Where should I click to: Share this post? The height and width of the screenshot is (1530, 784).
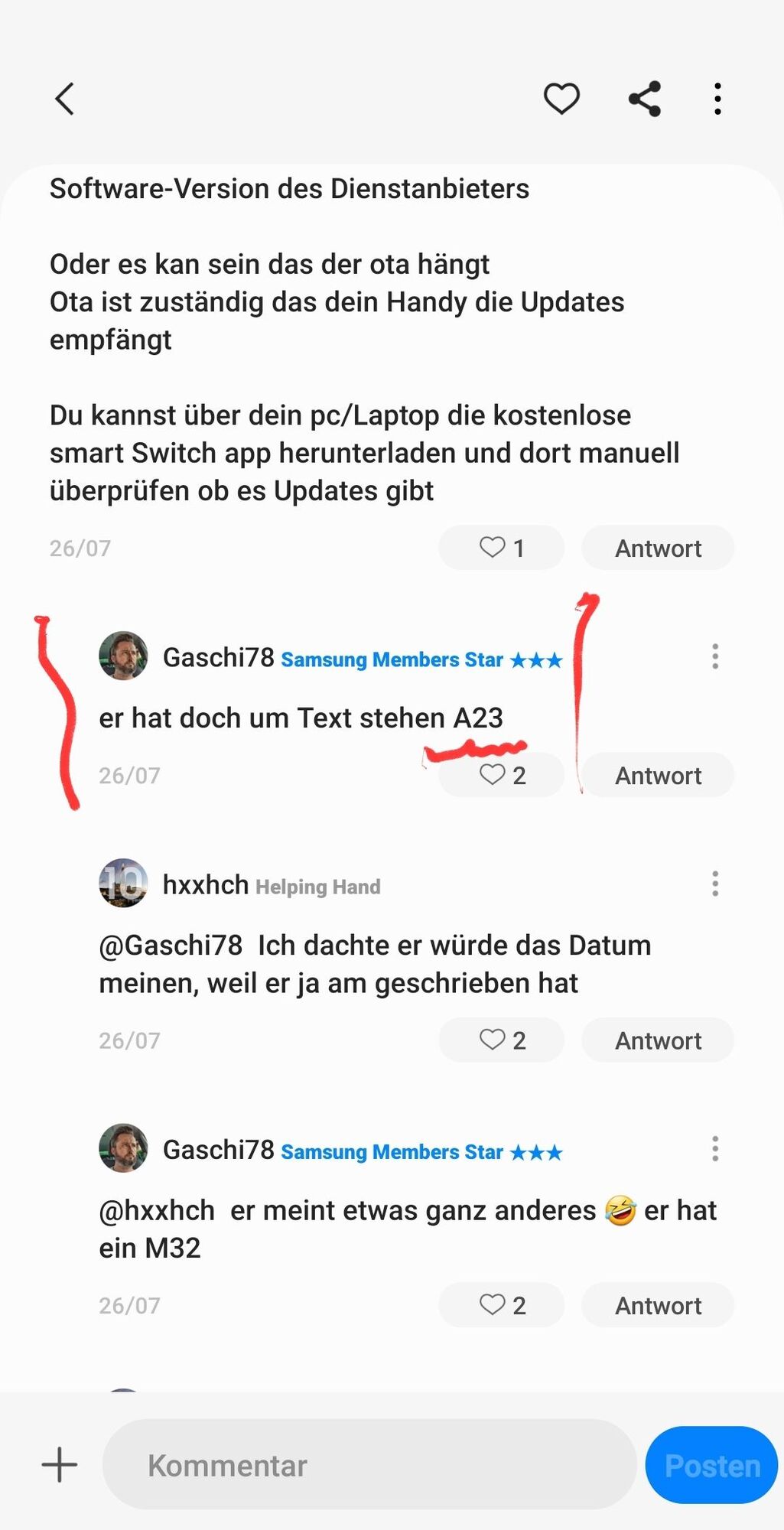click(645, 99)
